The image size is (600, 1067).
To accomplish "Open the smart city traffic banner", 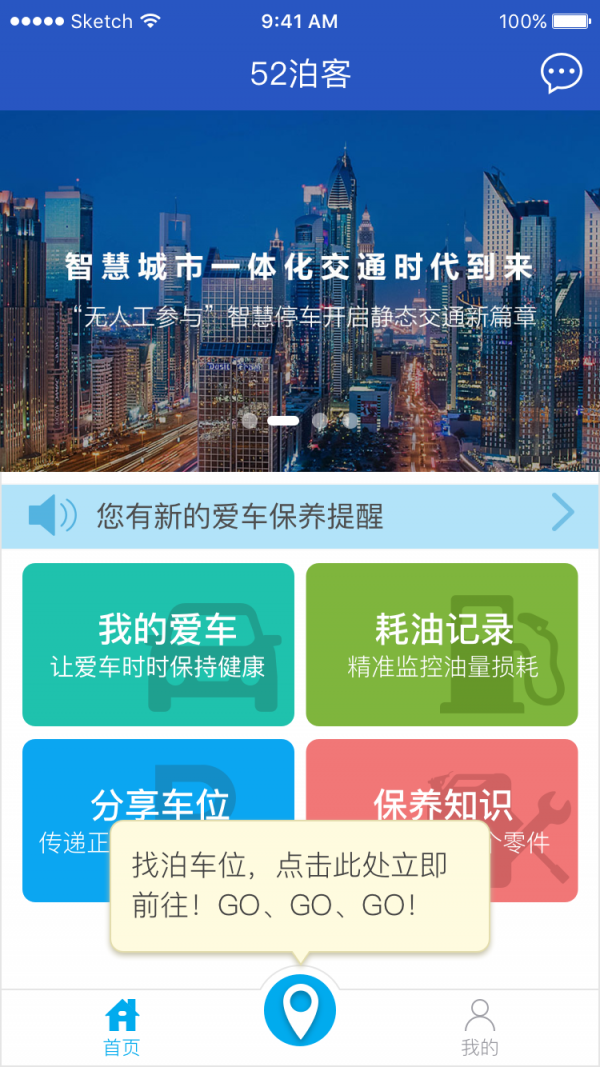I will 300,290.
